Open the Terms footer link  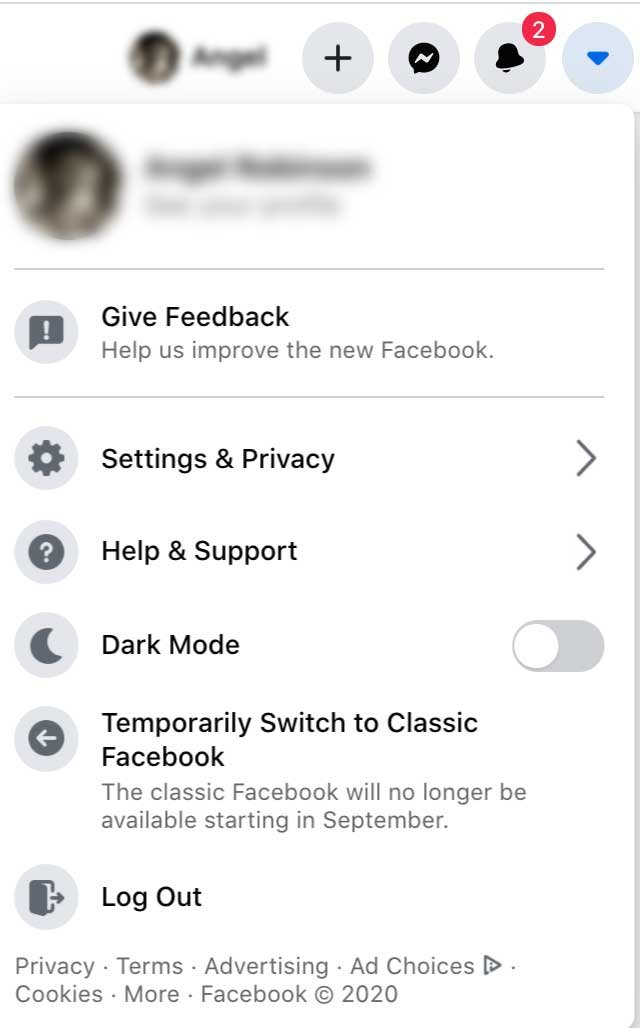[149, 966]
